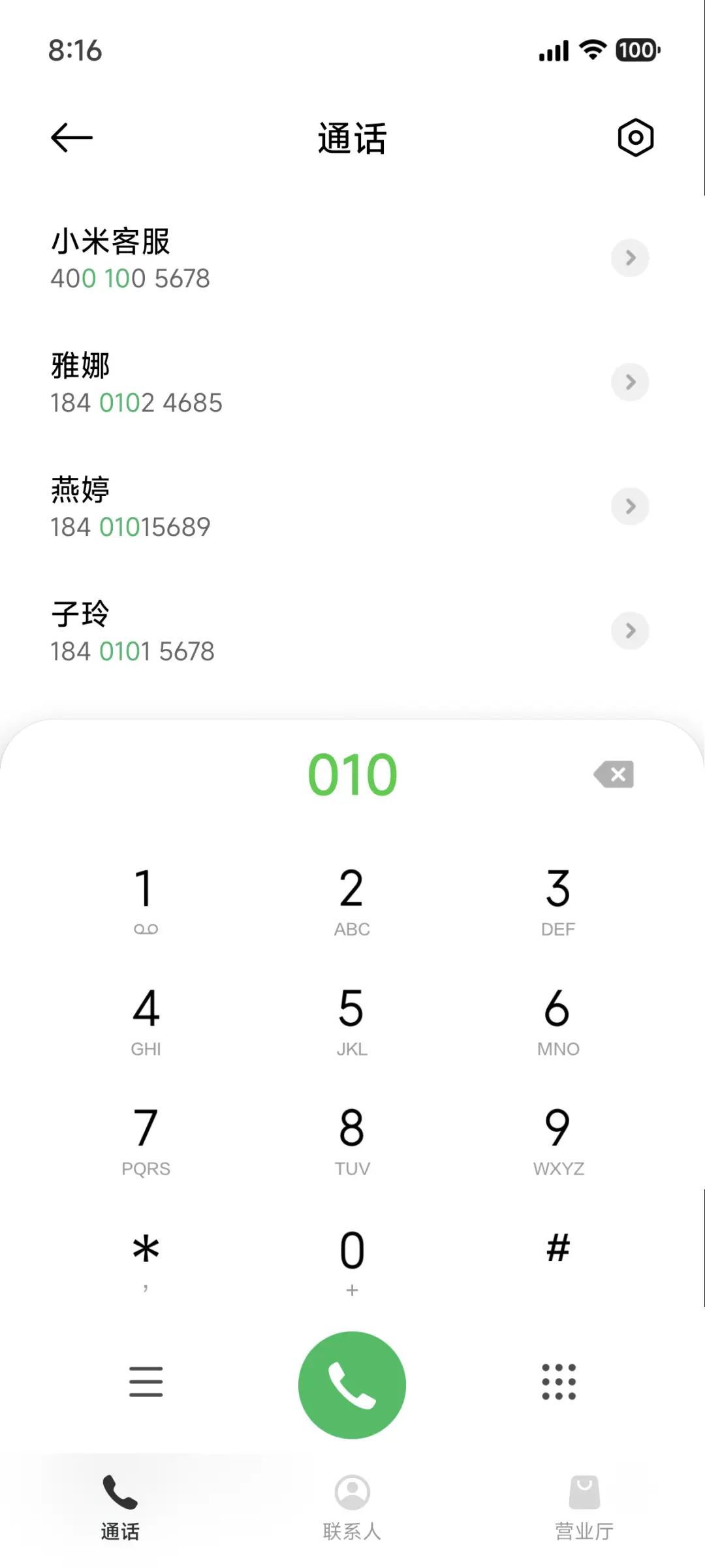The height and width of the screenshot is (1568, 705).
Task: Tap the keypad grid icon to hide dialpad
Action: [x=557, y=1383]
